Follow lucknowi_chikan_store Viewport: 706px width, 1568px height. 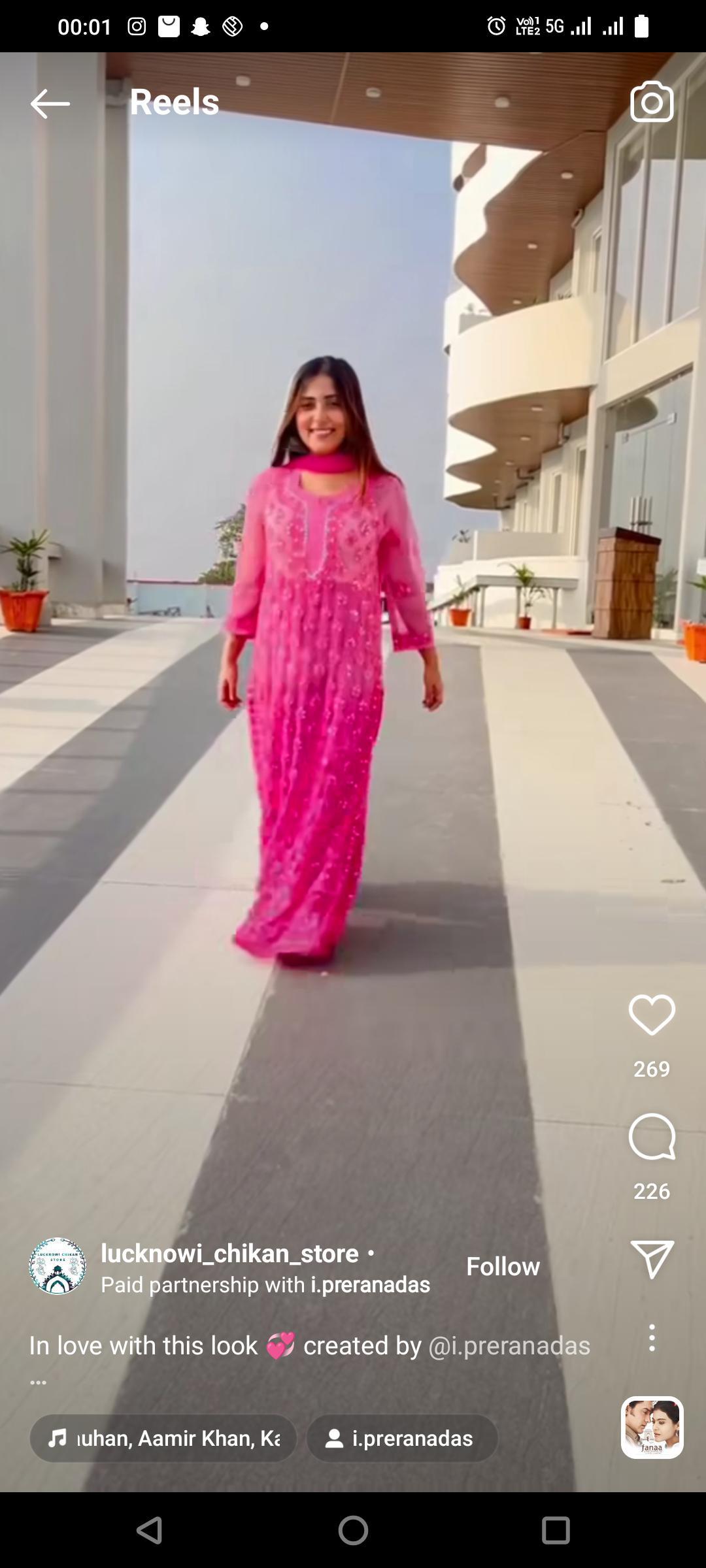point(503,1266)
